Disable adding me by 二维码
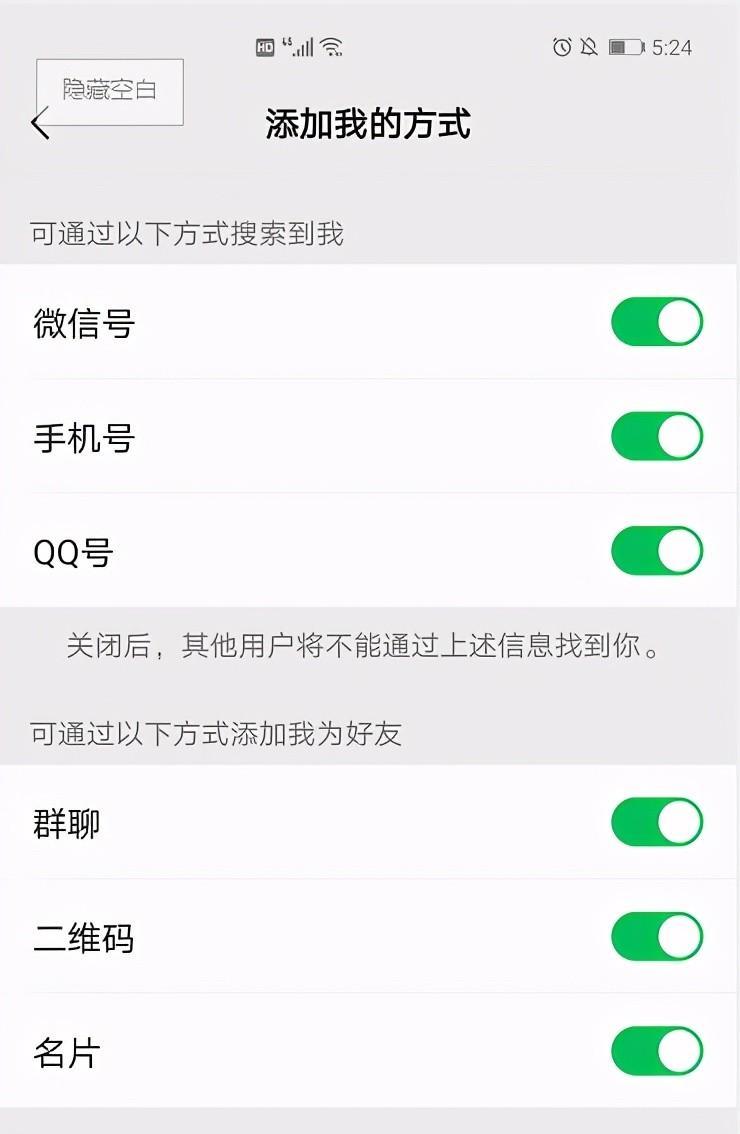This screenshot has height=1134, width=740. click(x=657, y=937)
